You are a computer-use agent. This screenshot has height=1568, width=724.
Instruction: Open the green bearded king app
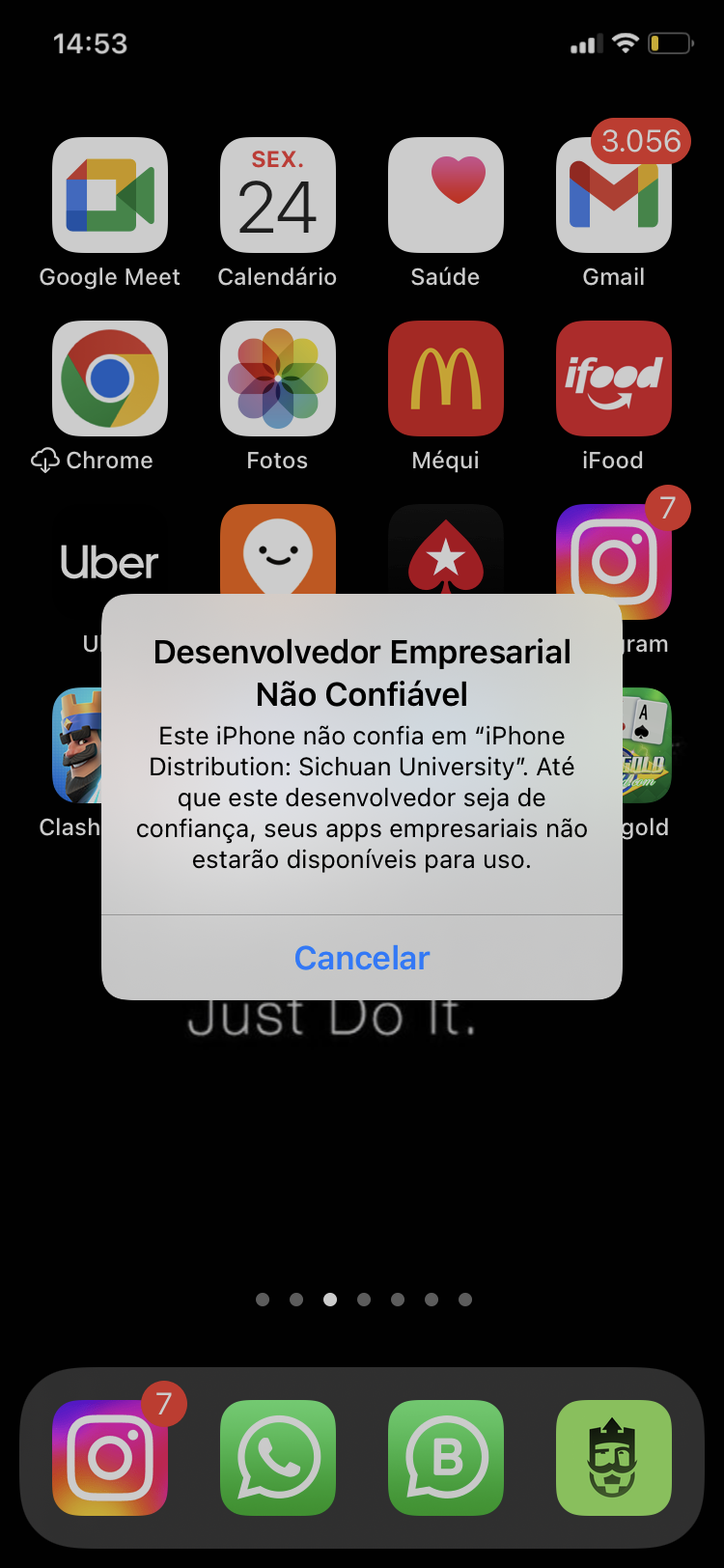(x=614, y=1458)
